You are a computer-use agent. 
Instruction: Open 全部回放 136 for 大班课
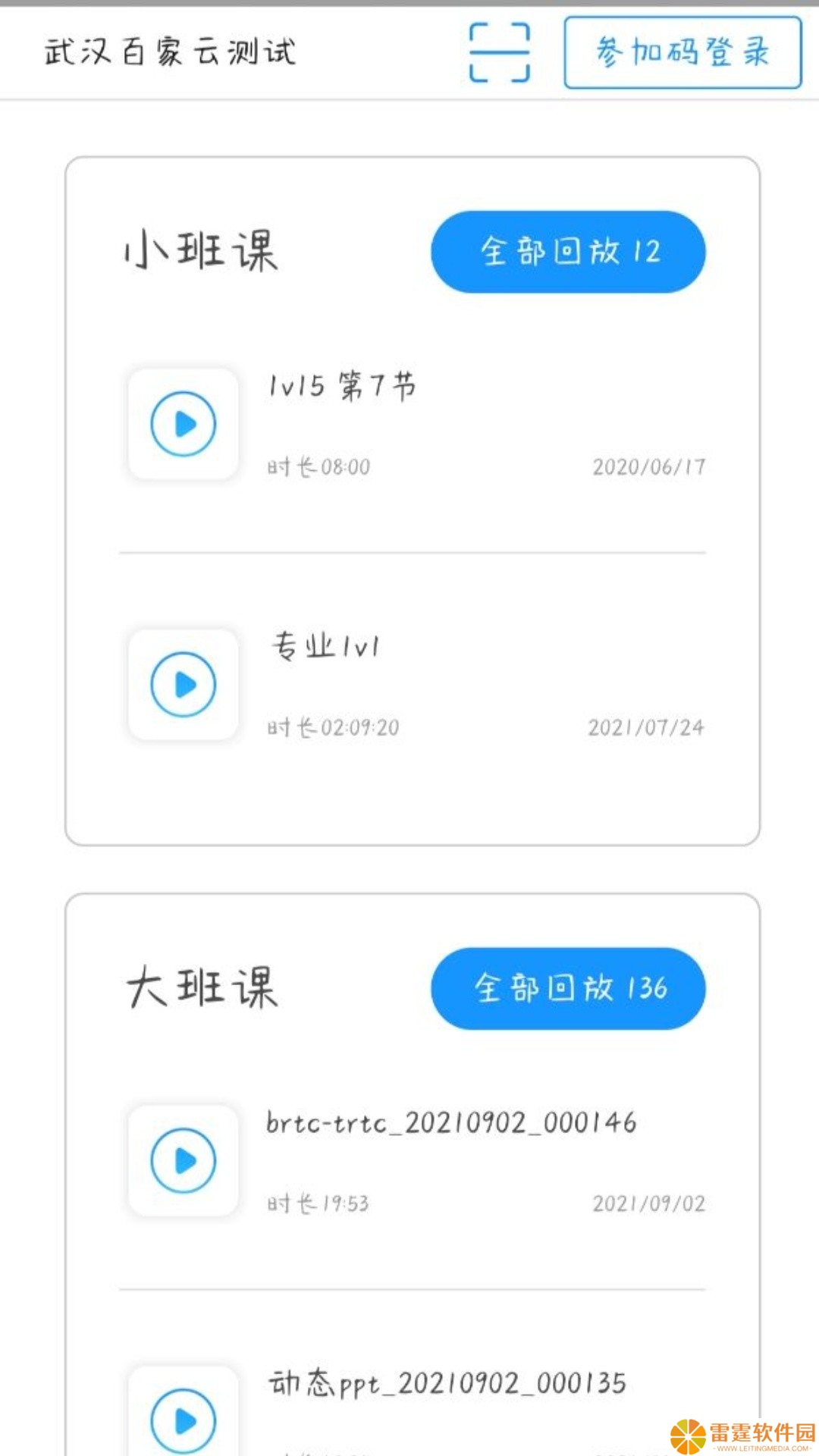click(568, 988)
